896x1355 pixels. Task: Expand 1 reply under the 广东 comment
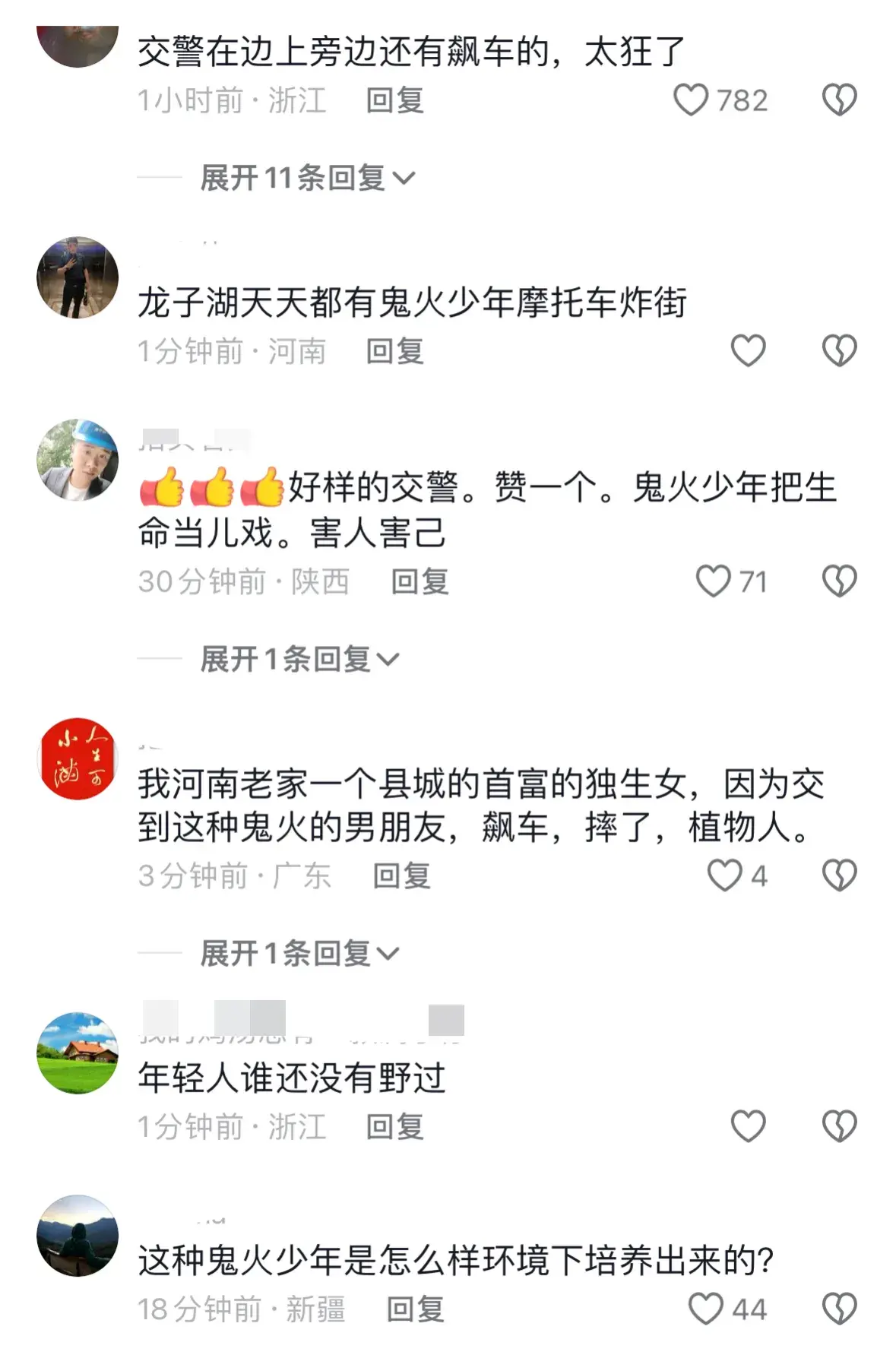coord(299,954)
